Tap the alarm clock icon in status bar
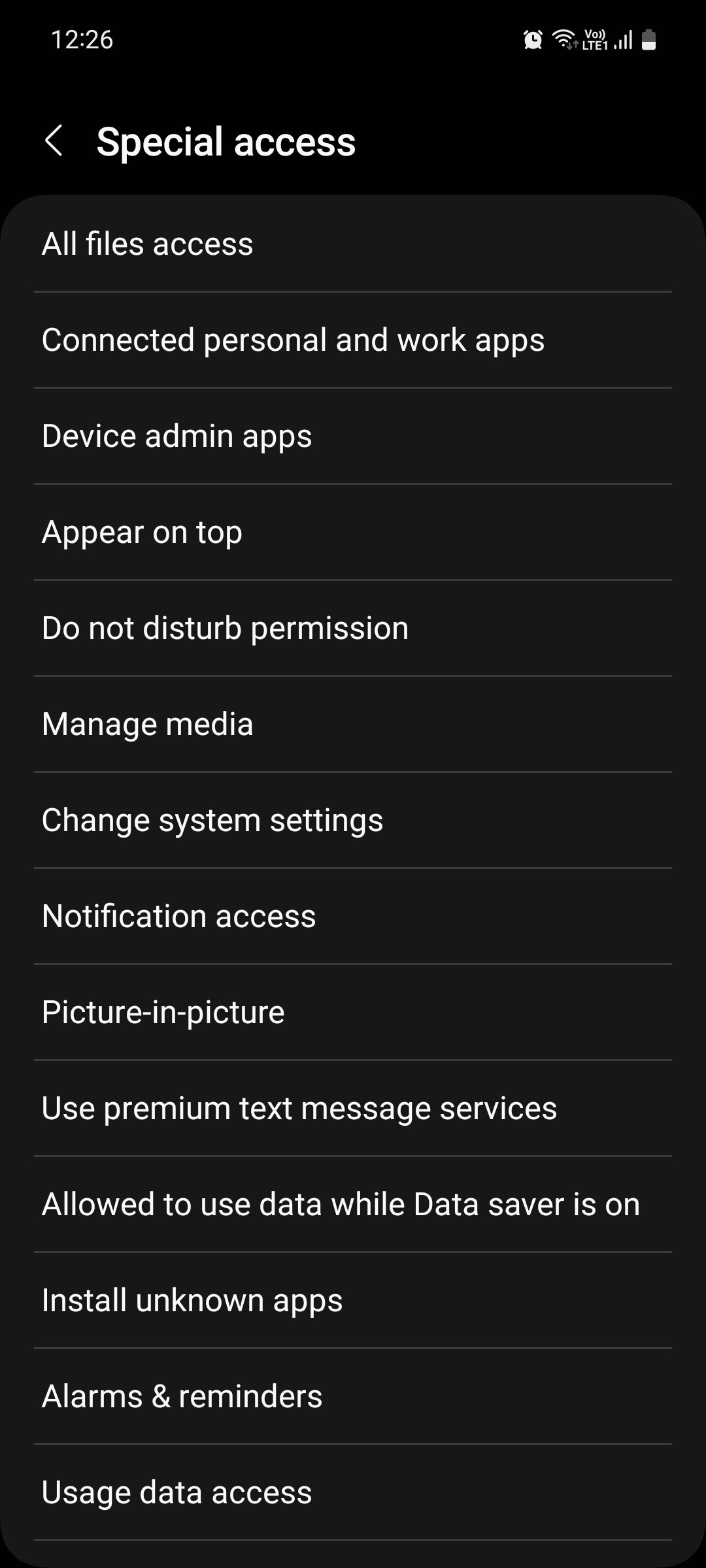Viewport: 706px width, 1568px height. click(532, 41)
